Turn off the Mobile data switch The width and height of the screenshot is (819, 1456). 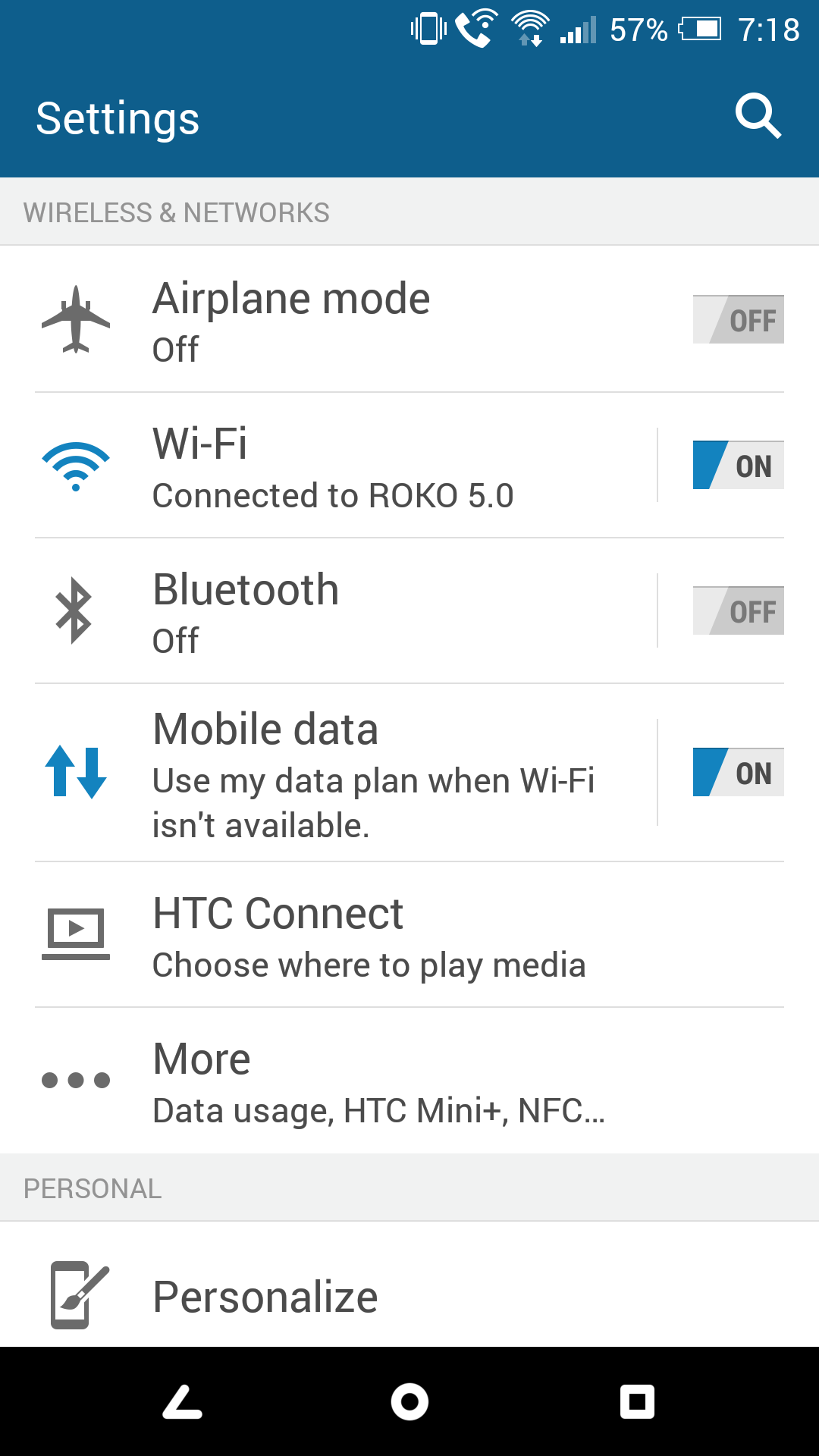coord(738,772)
